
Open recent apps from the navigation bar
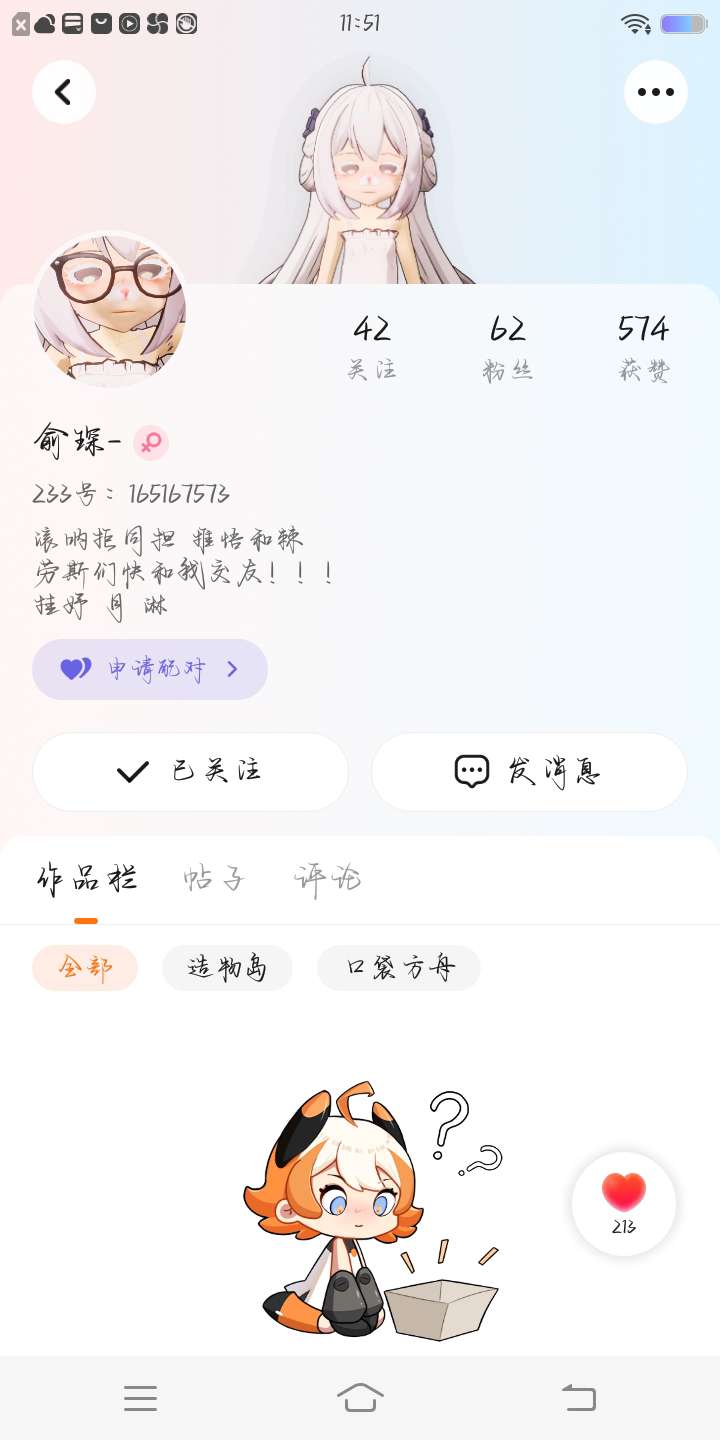[x=140, y=1398]
